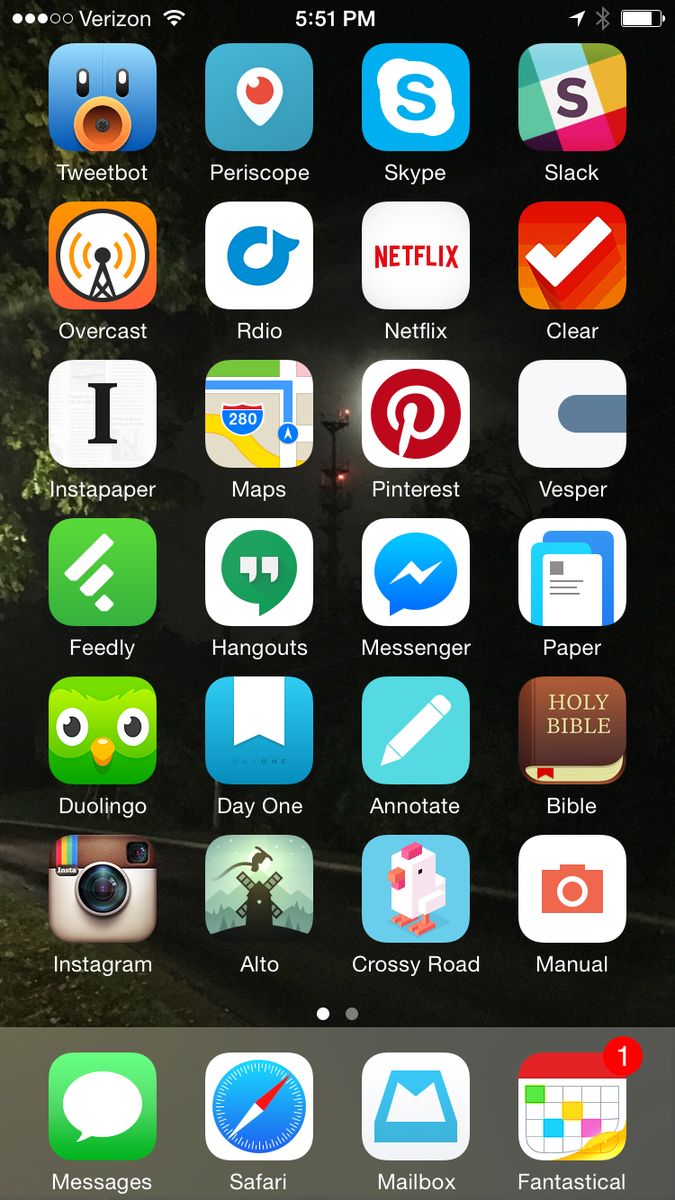Open Messages in the dock
The height and width of the screenshot is (1200, 675).
[x=102, y=1106]
